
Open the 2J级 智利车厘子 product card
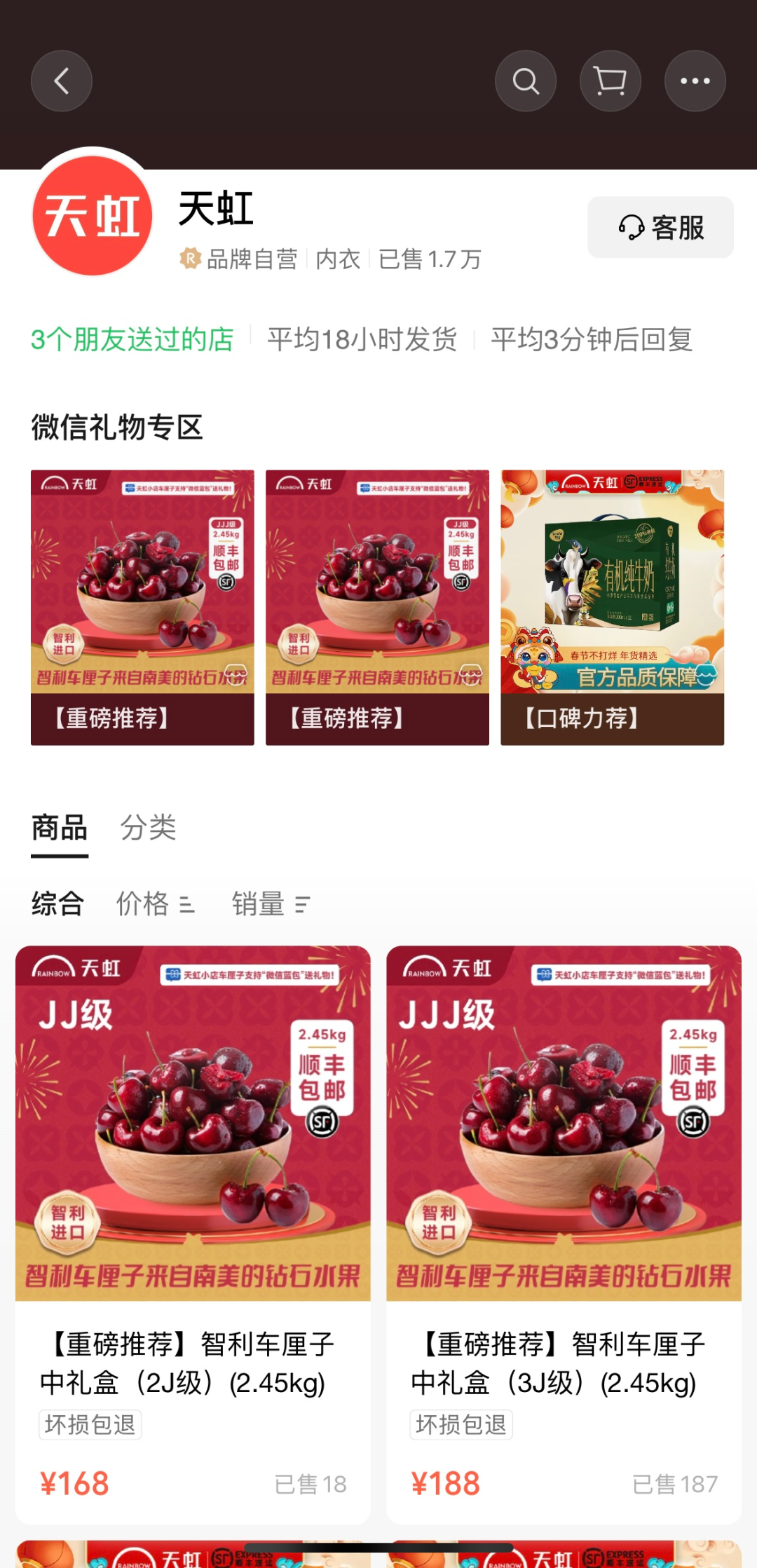[193, 1234]
